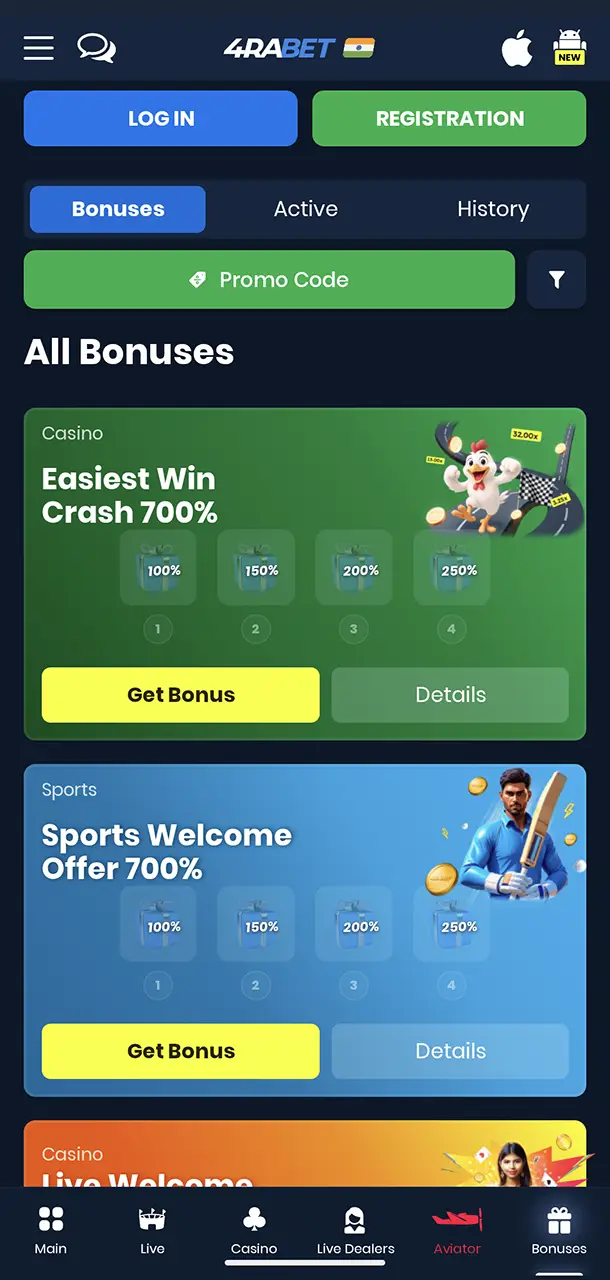
Task: Select the Bonuses segment tab
Action: pos(118,209)
